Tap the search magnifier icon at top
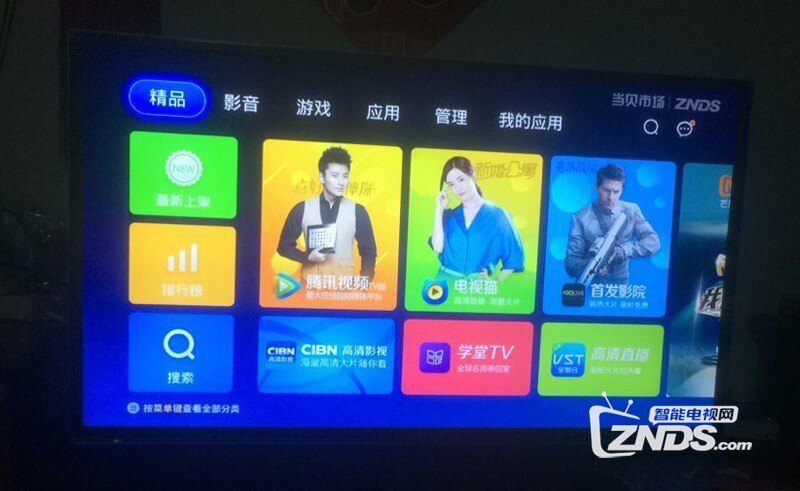 point(651,127)
